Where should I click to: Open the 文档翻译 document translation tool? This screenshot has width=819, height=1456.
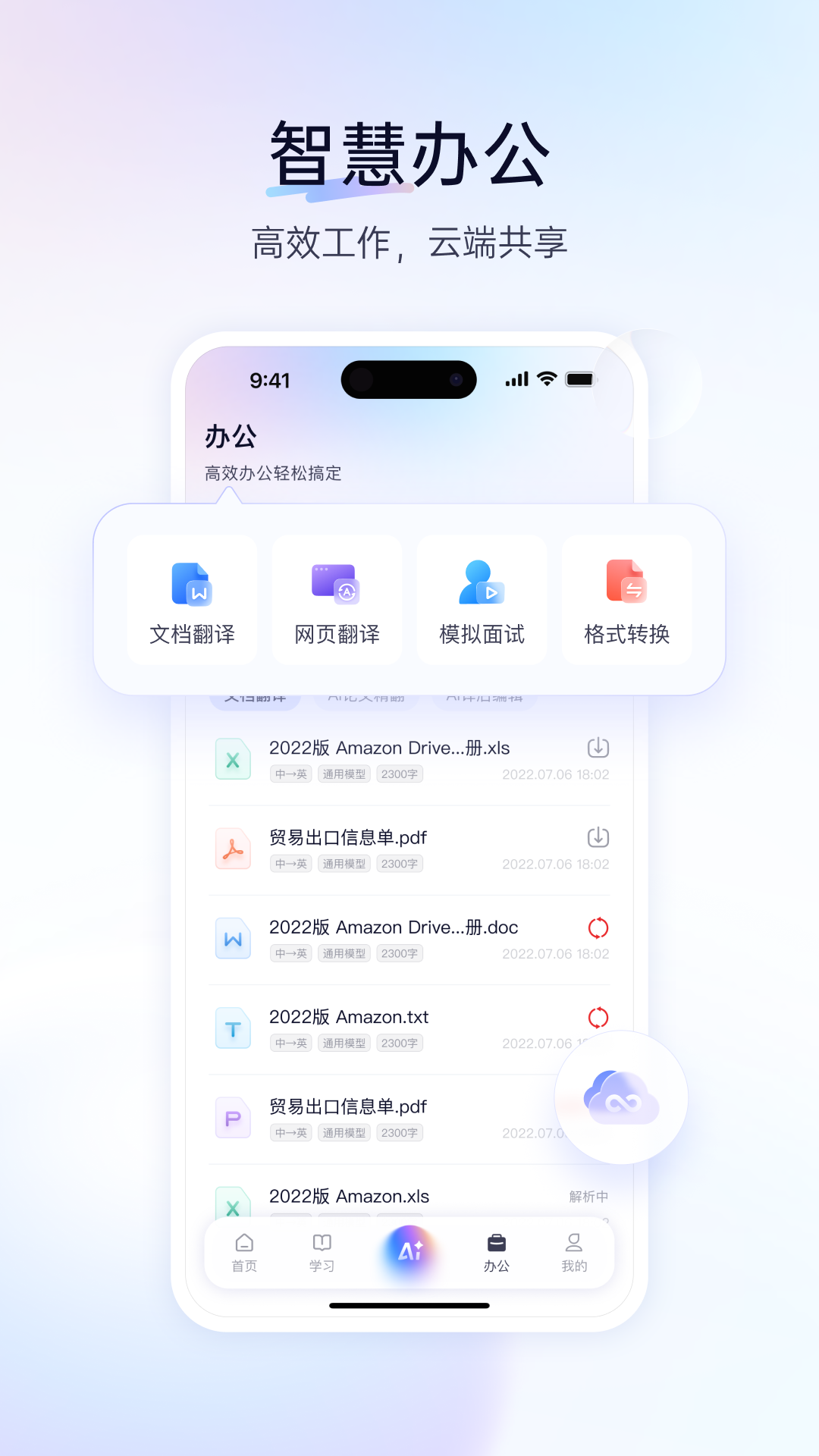click(192, 601)
